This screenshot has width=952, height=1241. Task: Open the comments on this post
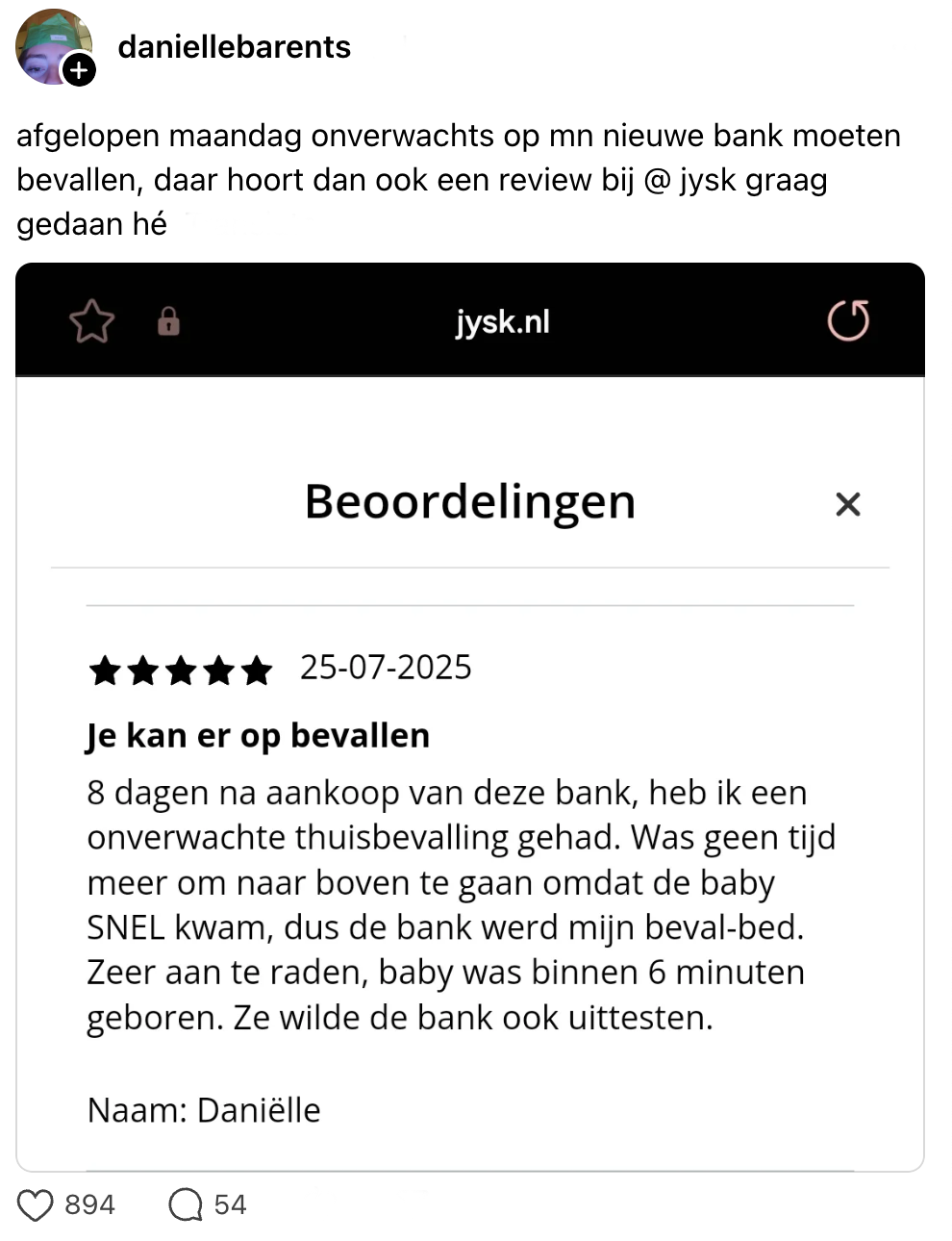(x=186, y=1204)
